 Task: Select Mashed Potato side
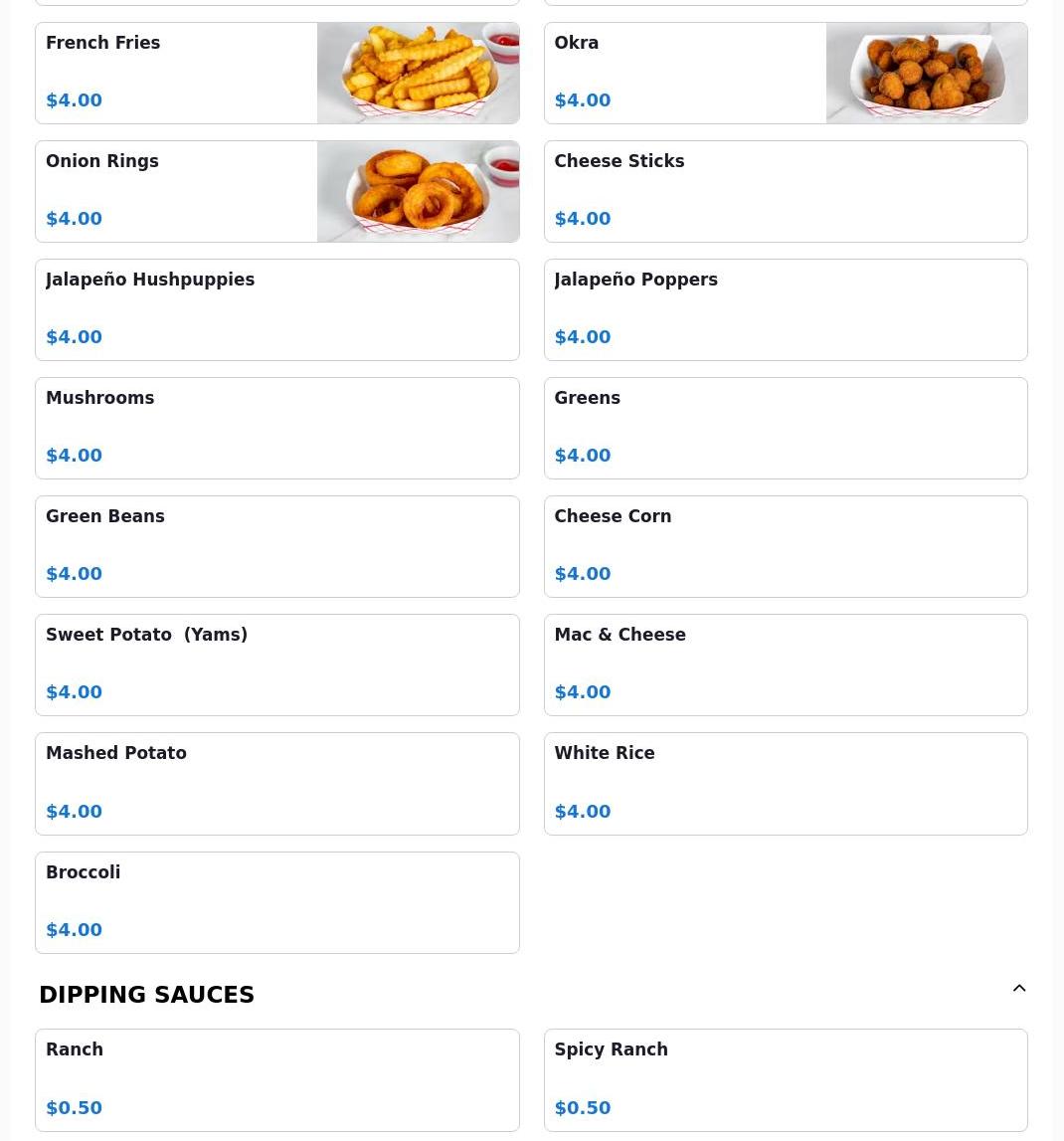[x=276, y=783]
